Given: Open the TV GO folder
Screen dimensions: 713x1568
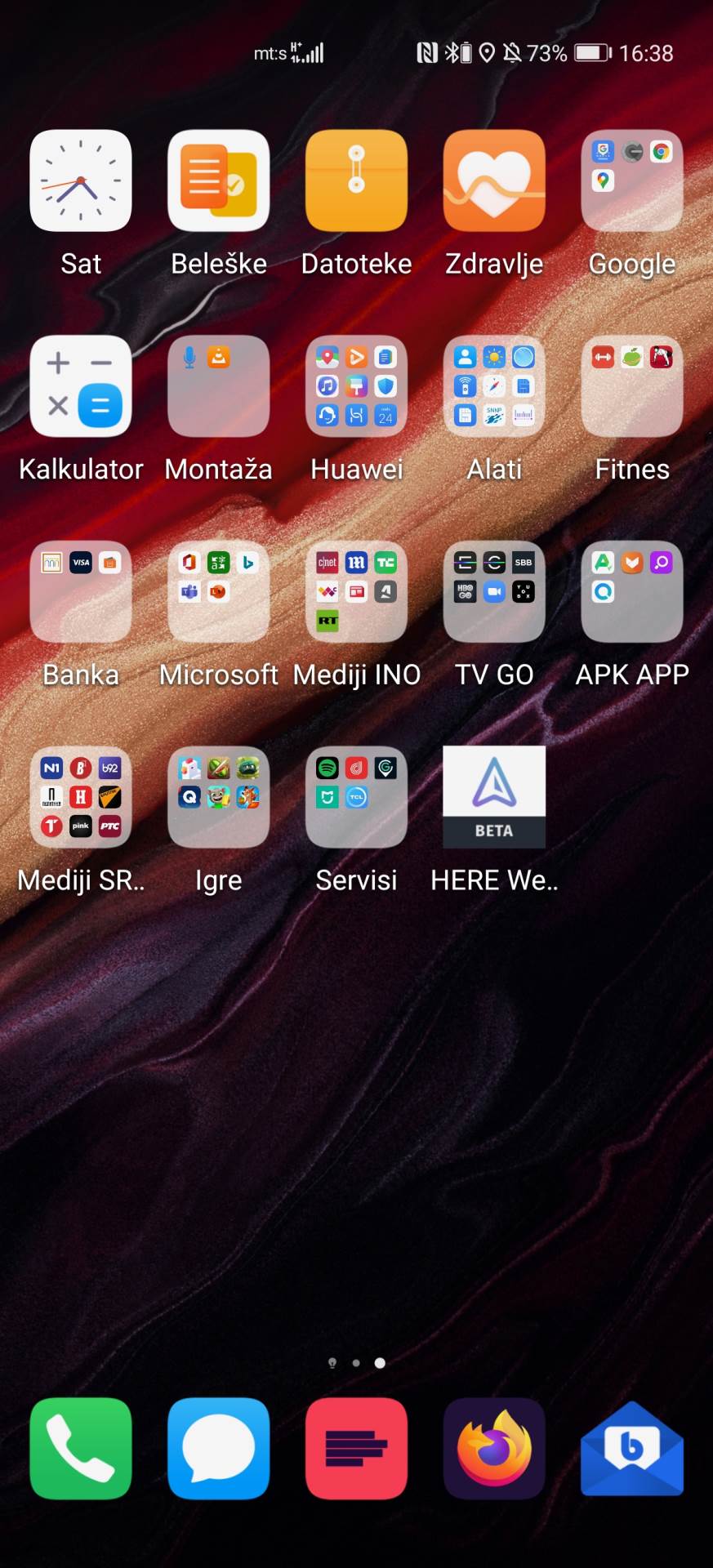Looking at the screenshot, I should [494, 592].
